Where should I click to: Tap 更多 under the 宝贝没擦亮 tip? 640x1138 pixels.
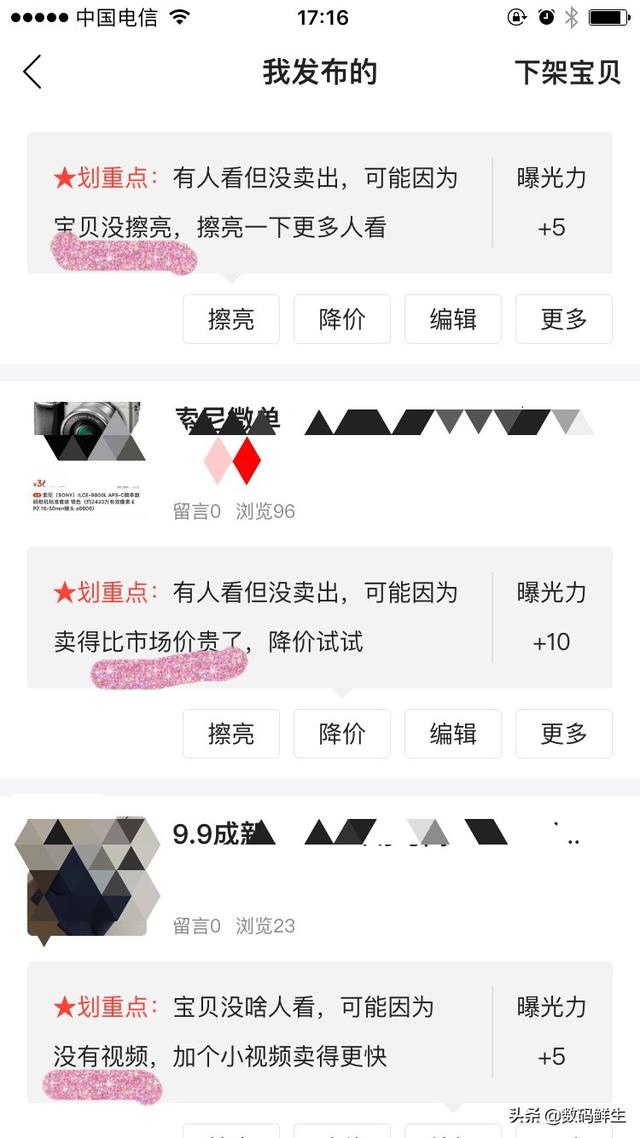pyautogui.click(x=564, y=319)
